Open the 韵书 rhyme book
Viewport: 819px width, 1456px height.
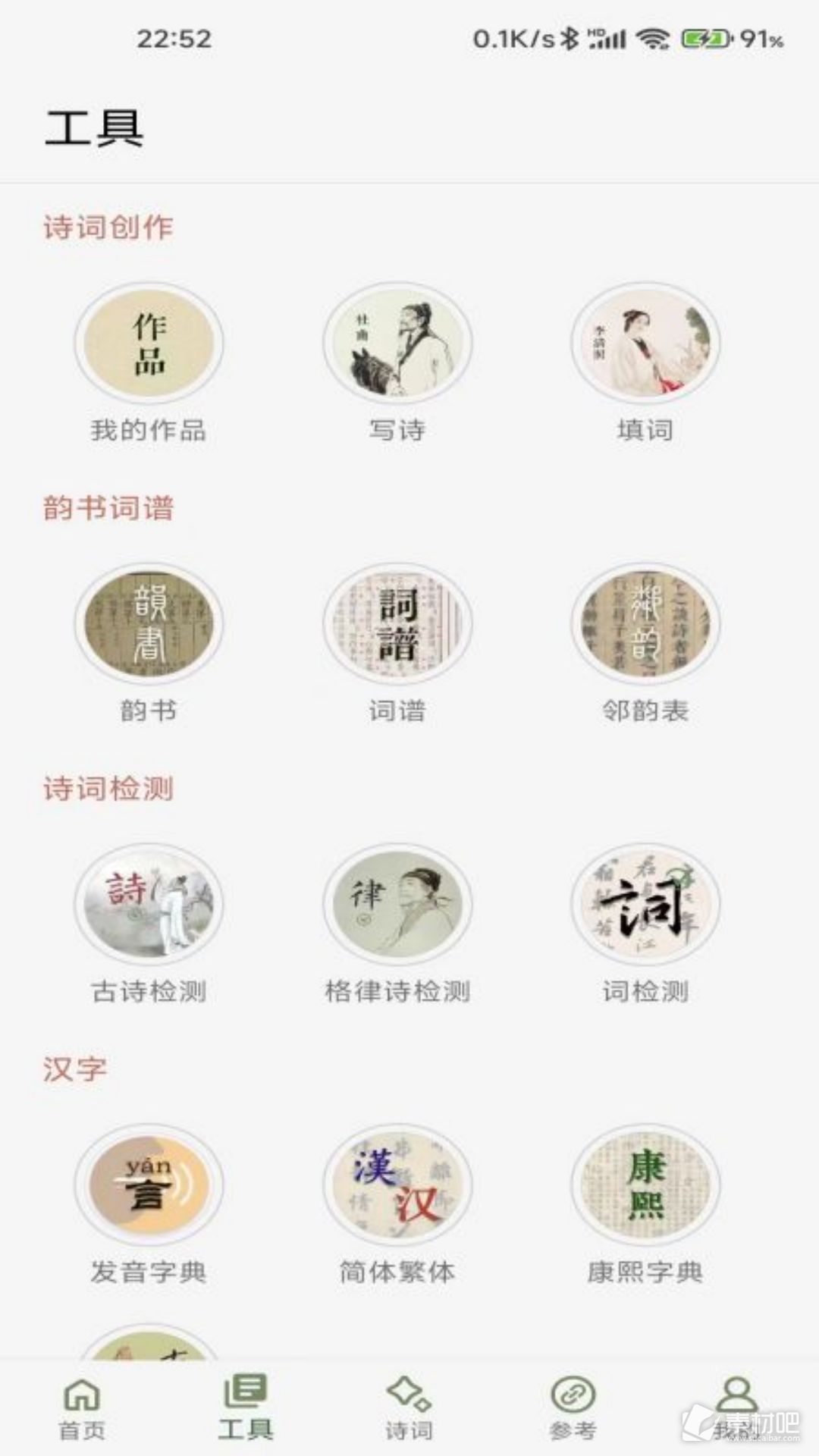coord(149,624)
